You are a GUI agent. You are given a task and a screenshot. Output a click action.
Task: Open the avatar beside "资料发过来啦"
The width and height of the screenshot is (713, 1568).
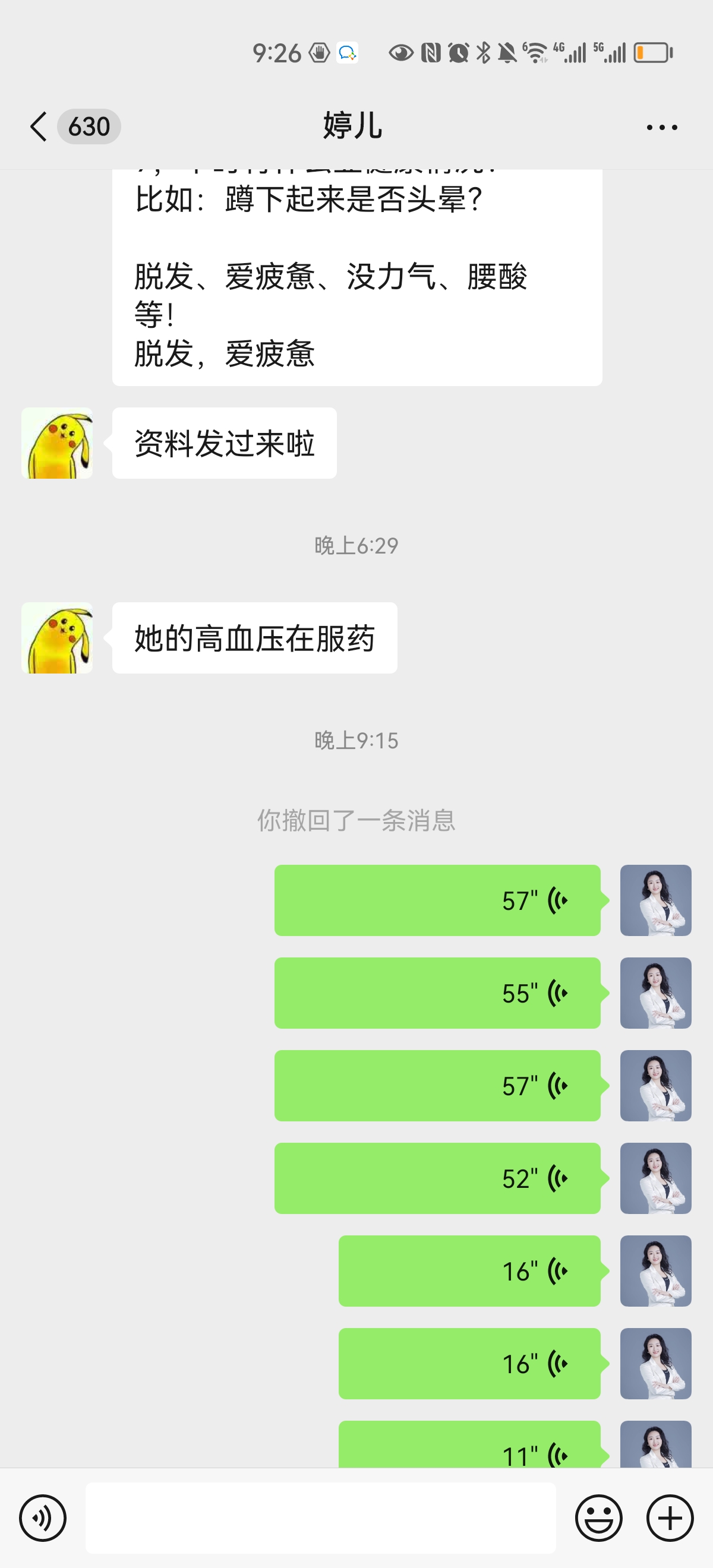pos(57,443)
